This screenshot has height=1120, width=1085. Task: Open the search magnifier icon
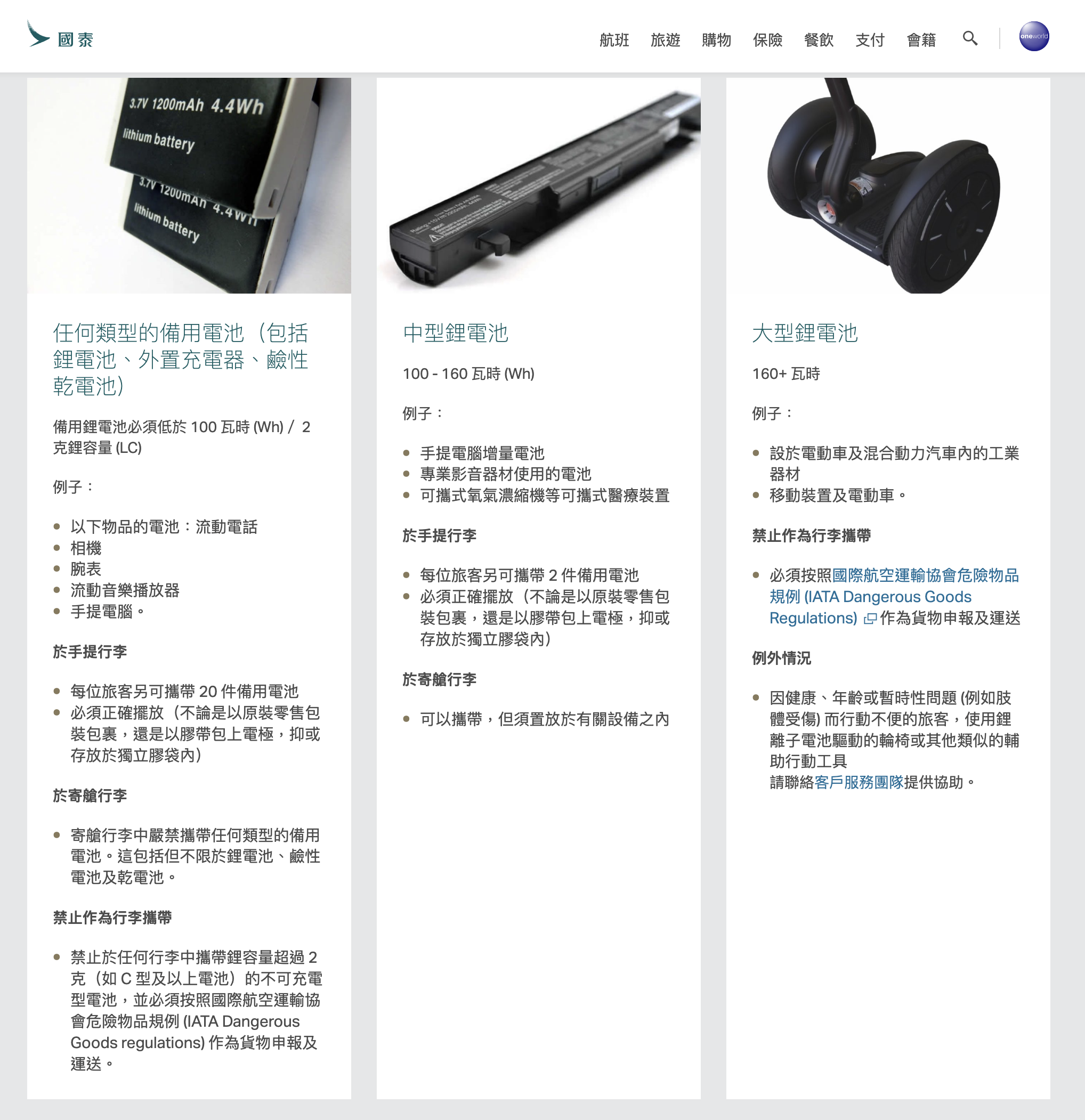(x=969, y=38)
